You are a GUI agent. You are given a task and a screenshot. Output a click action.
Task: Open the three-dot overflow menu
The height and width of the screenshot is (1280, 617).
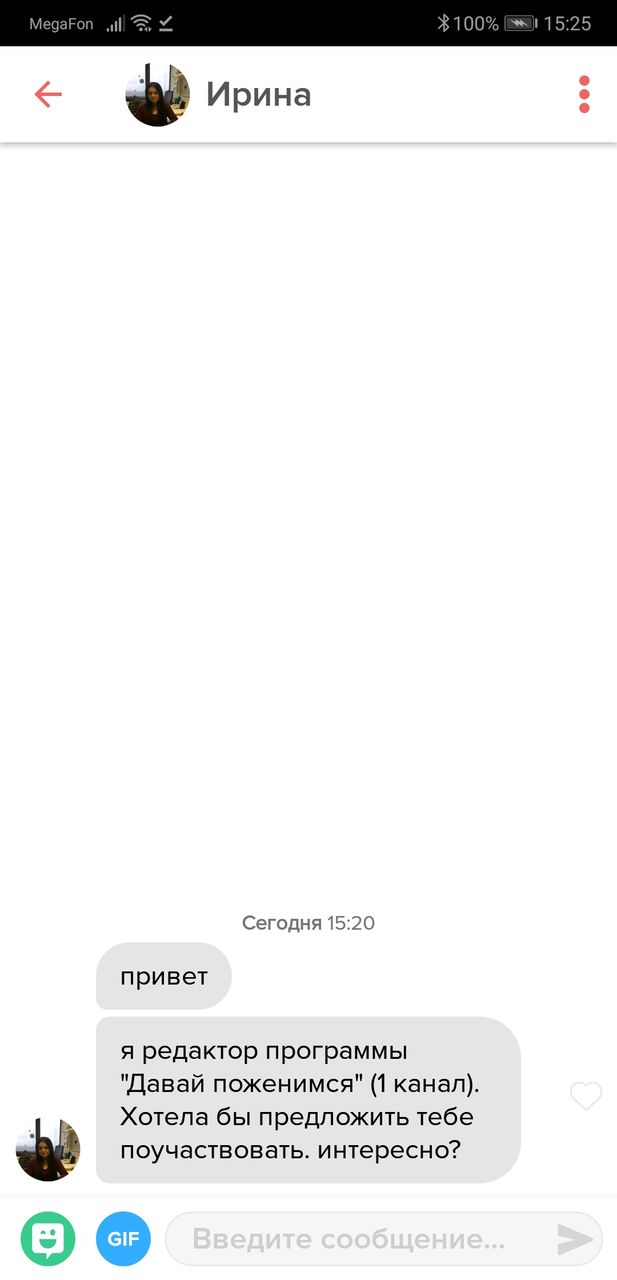coord(584,94)
